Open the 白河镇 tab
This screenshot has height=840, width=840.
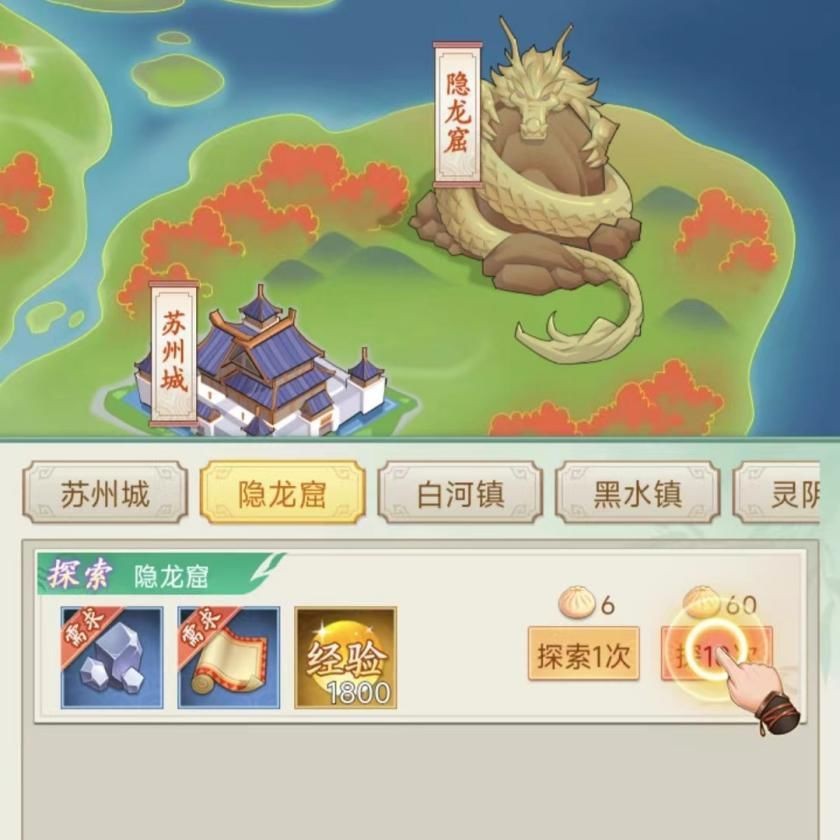[x=460, y=493]
